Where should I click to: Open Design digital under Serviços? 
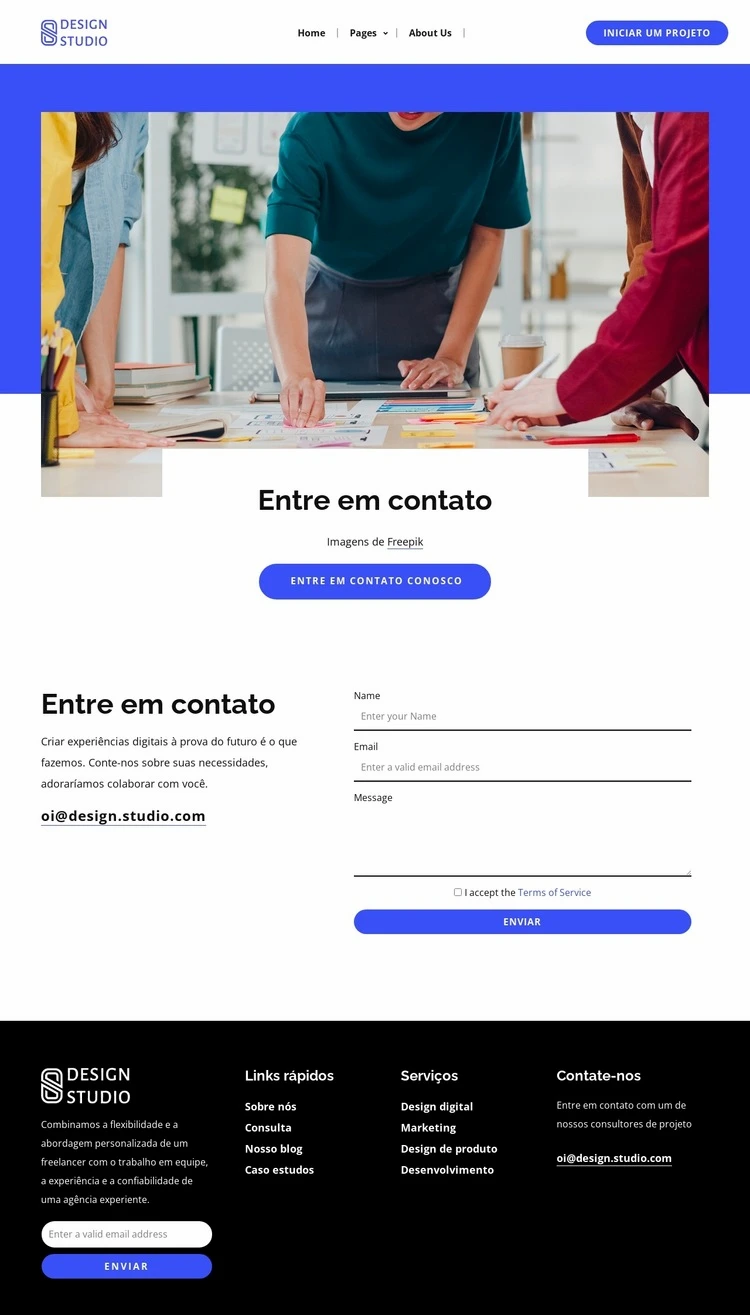(x=436, y=1107)
